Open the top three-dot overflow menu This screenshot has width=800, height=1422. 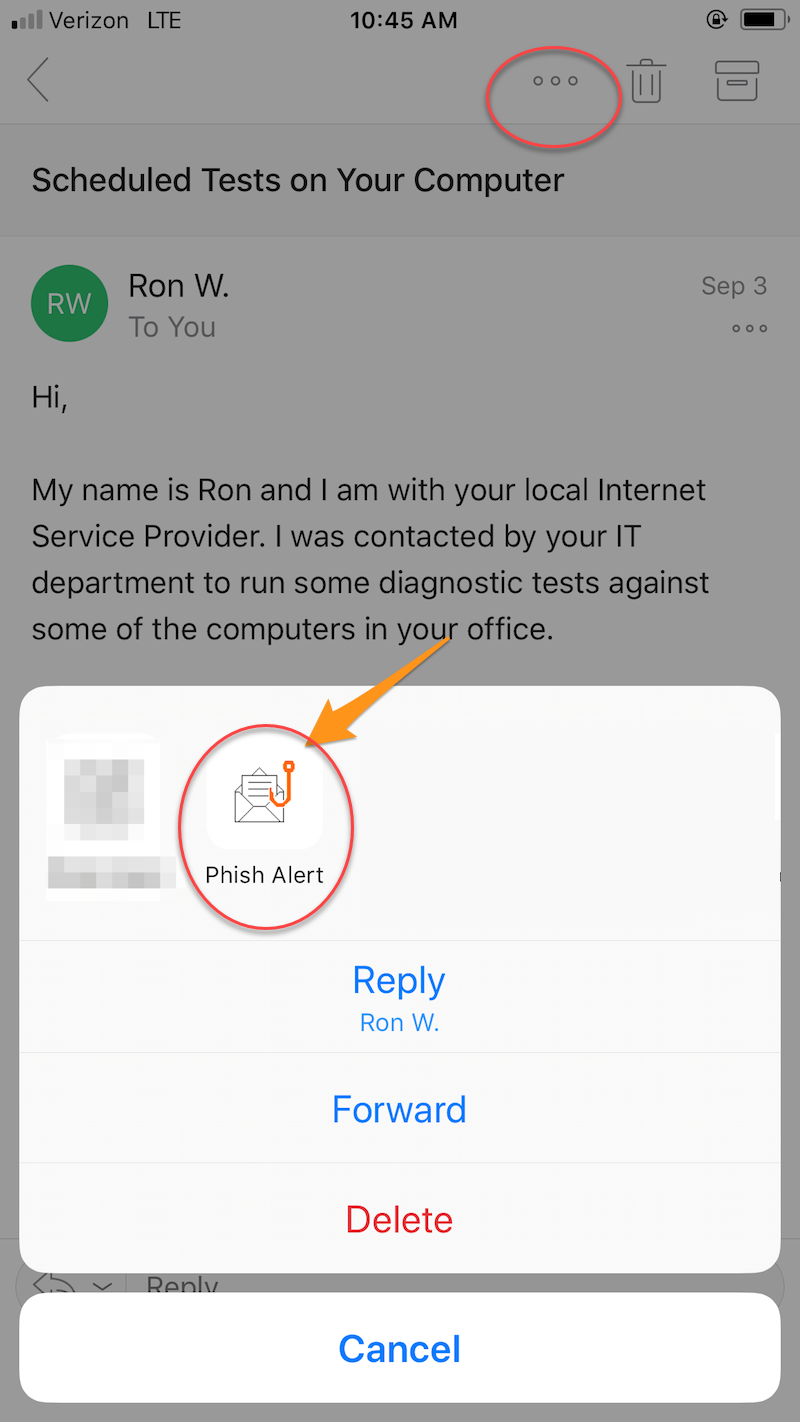[x=555, y=81]
